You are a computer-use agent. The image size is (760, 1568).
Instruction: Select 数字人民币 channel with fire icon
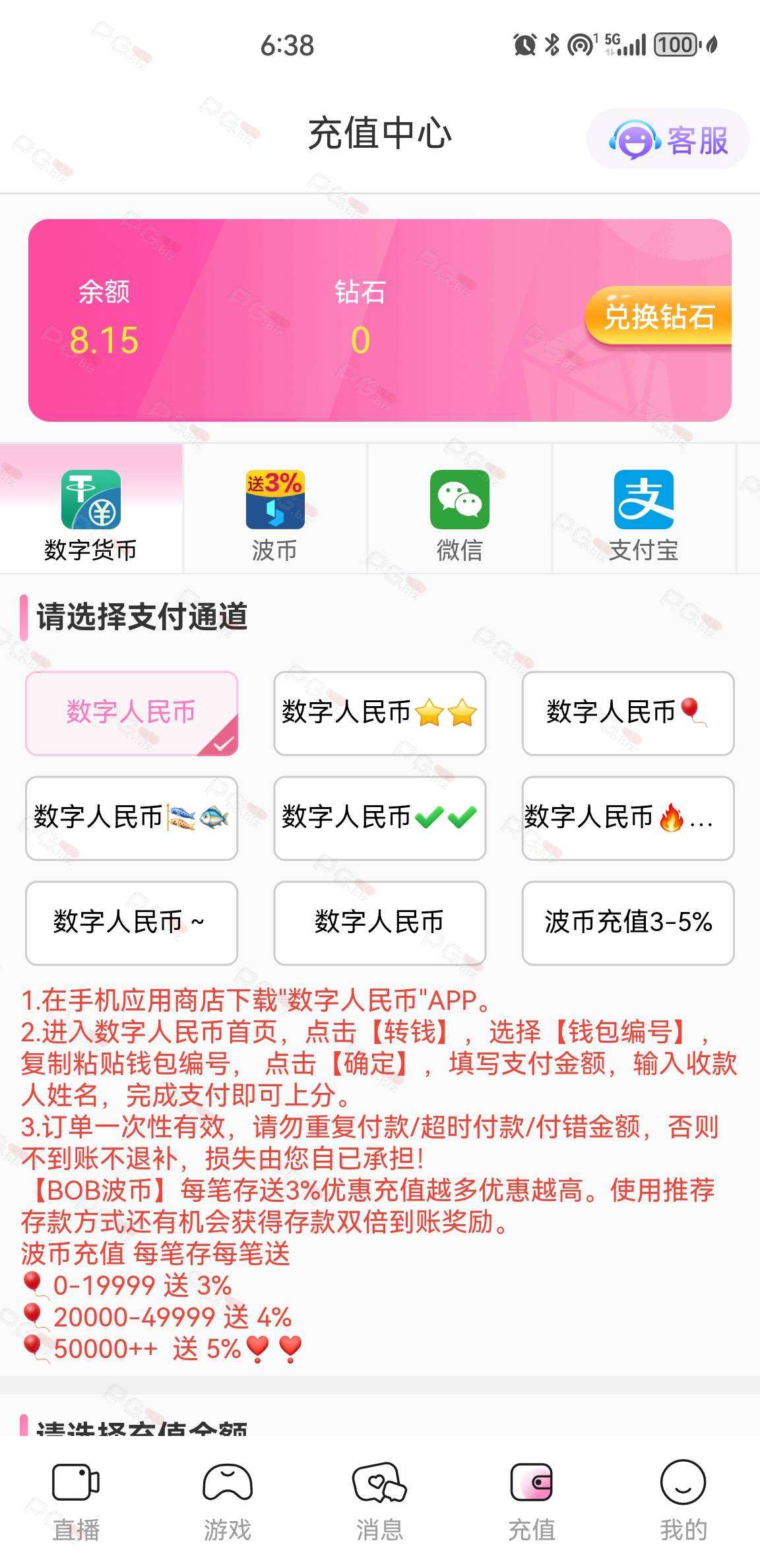coord(628,818)
